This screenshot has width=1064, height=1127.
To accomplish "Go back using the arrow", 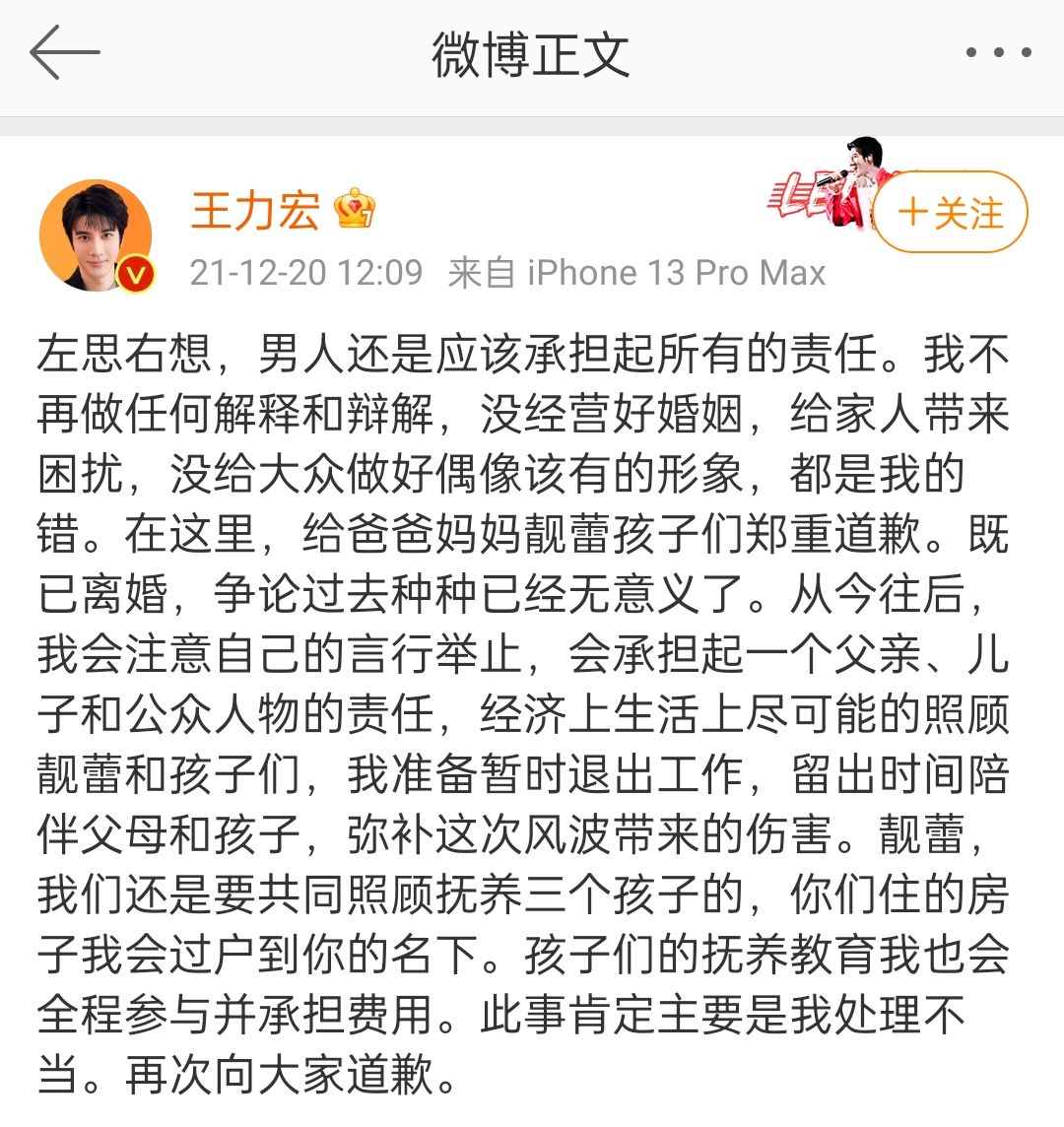I will click(x=65, y=53).
